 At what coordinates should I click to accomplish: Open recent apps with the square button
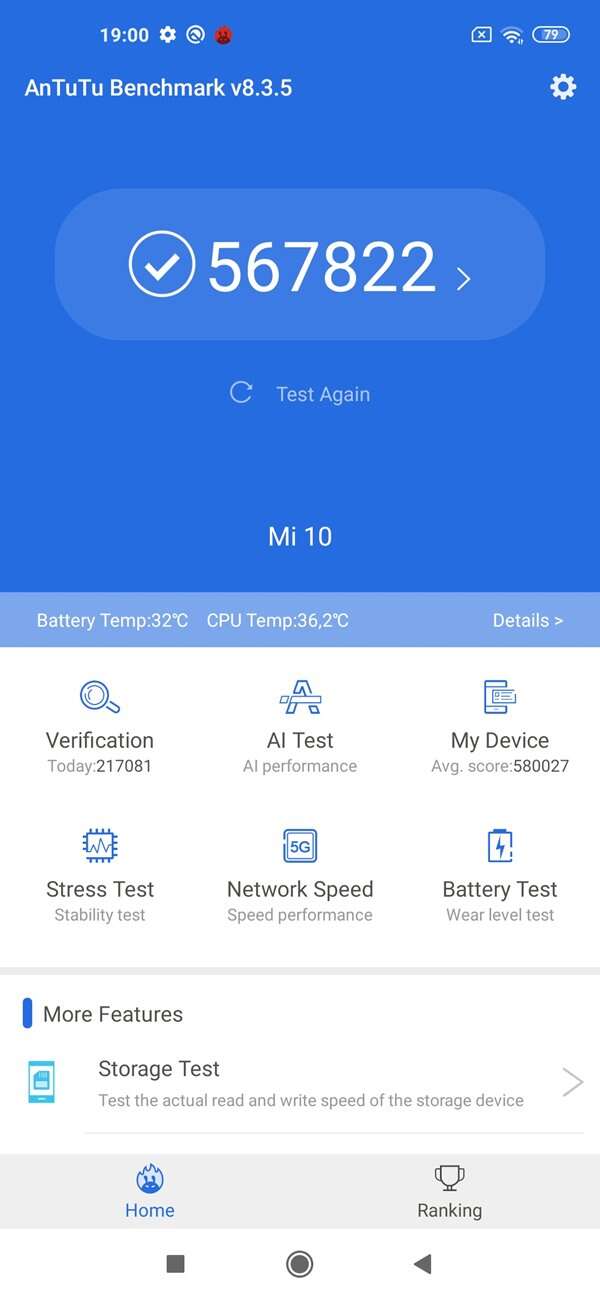[175, 1265]
